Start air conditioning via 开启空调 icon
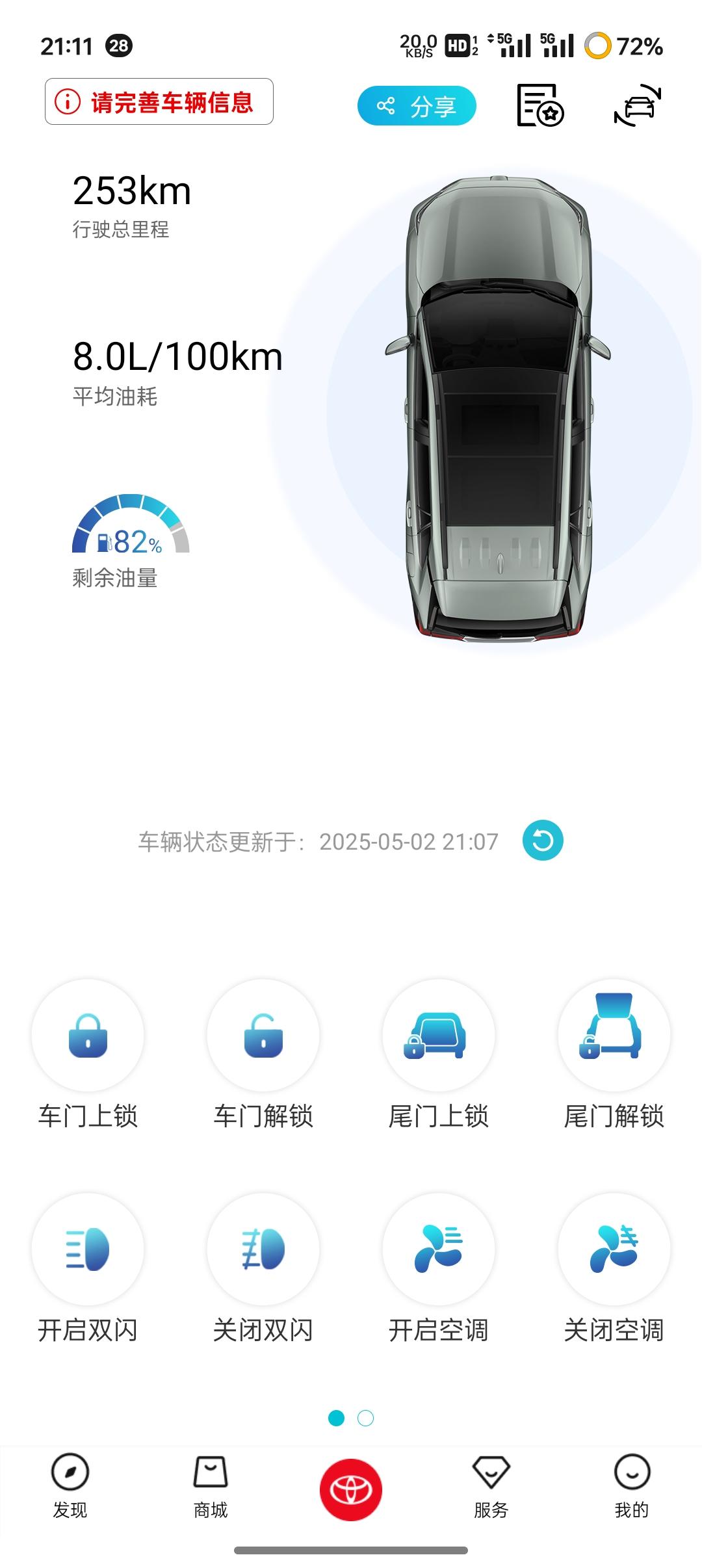This screenshot has width=702, height=1568. [439, 1248]
